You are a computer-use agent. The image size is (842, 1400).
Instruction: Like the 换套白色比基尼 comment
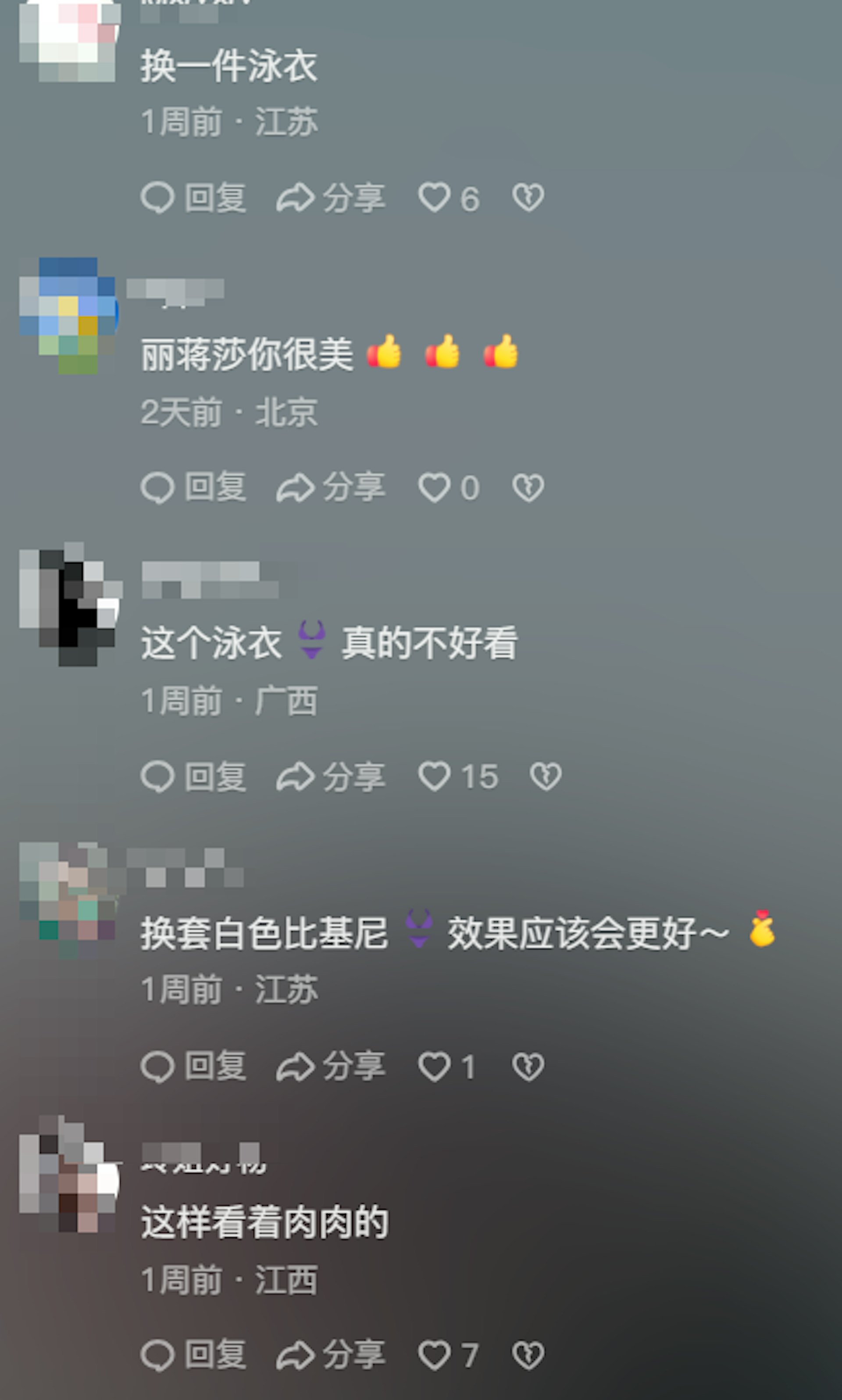[x=435, y=1066]
